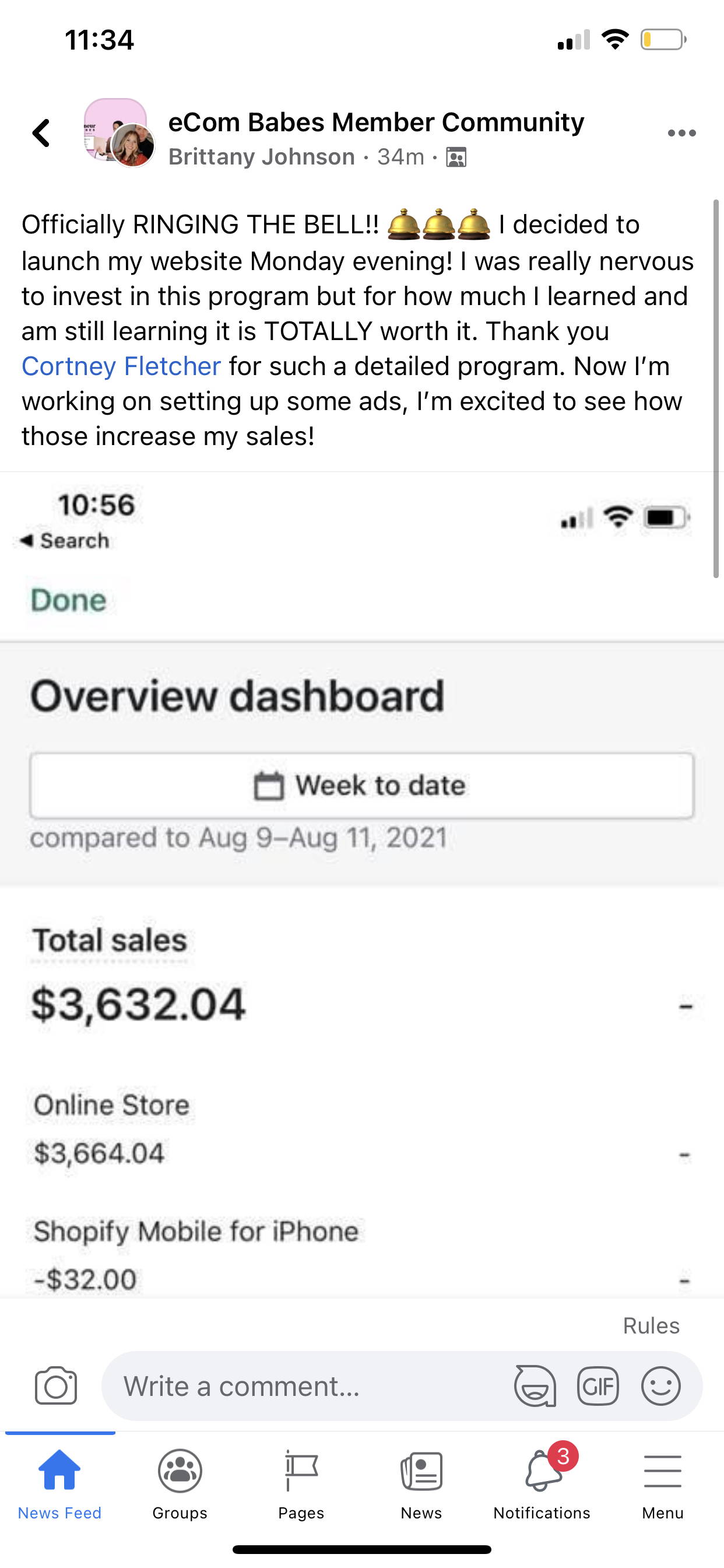
Task: View Brittany Johnson's profile
Action: [262, 157]
